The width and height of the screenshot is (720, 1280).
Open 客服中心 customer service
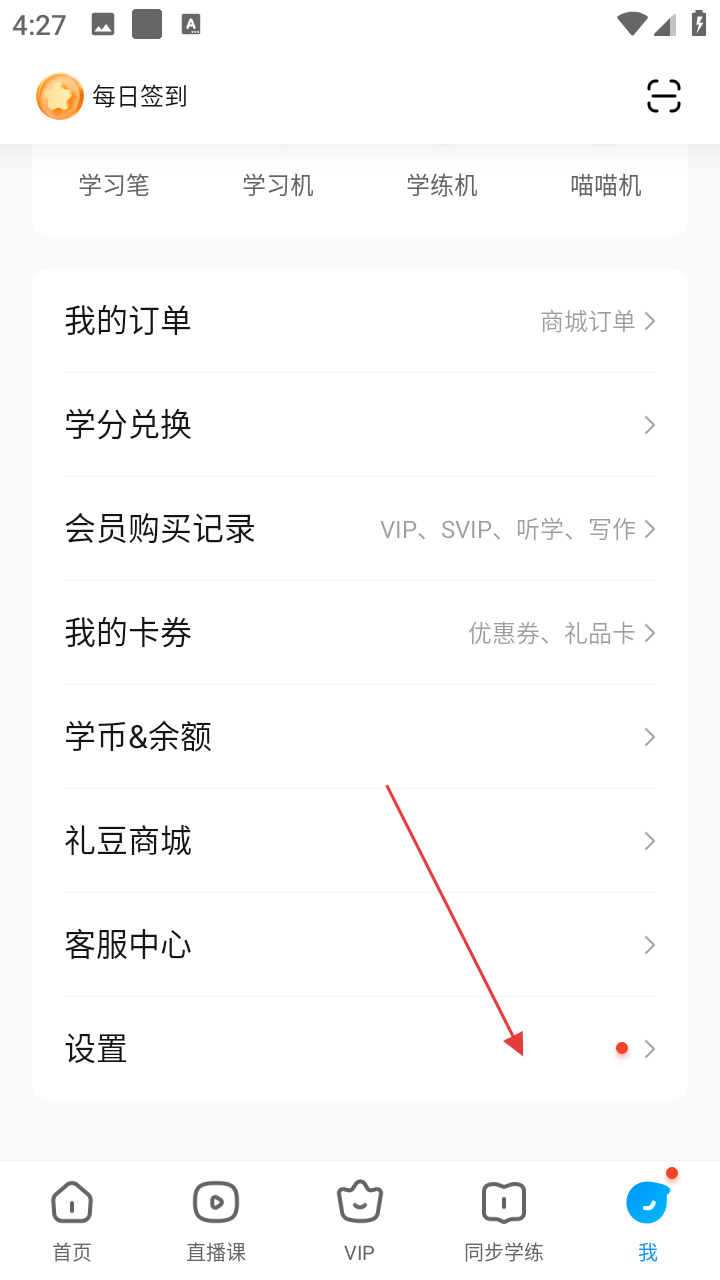[x=360, y=945]
